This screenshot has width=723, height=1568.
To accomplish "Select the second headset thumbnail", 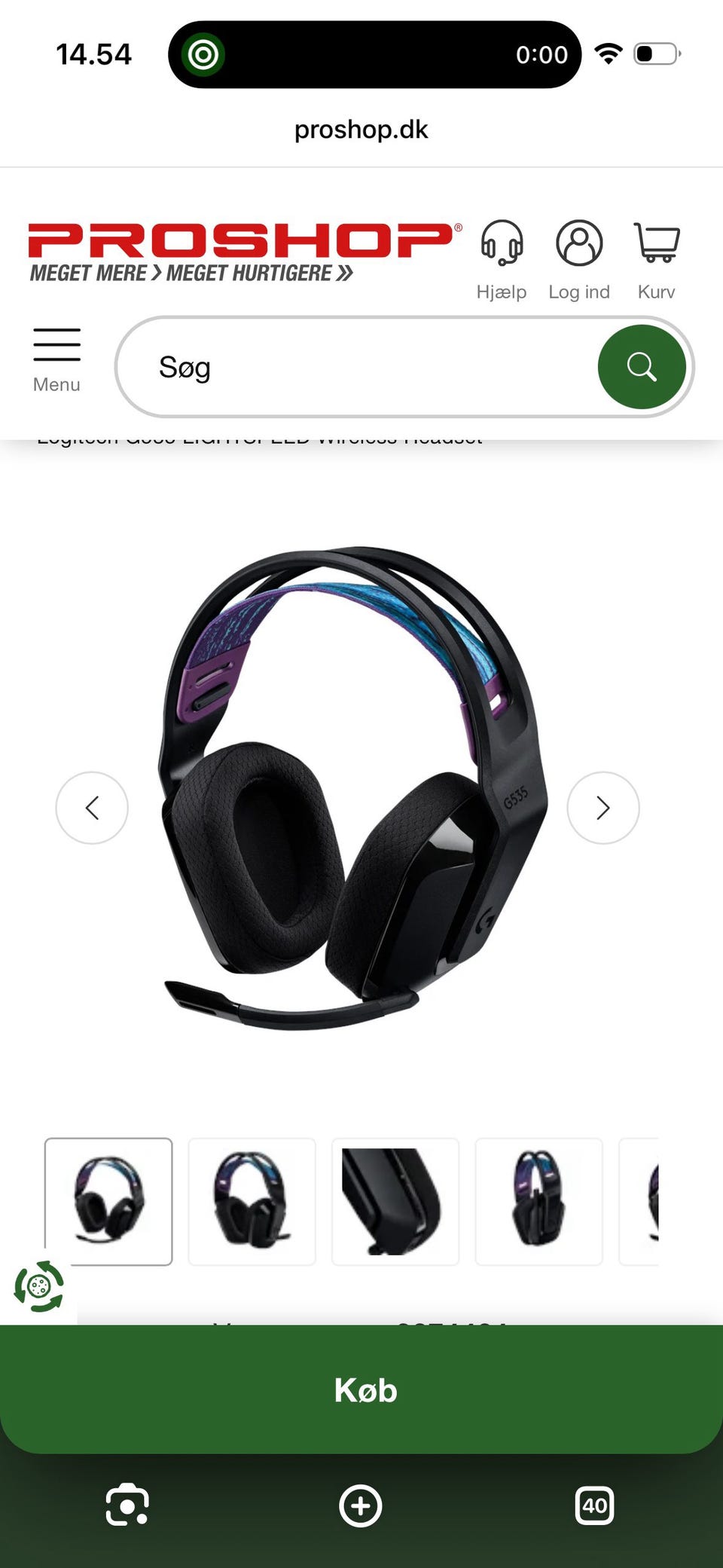I will click(252, 1201).
